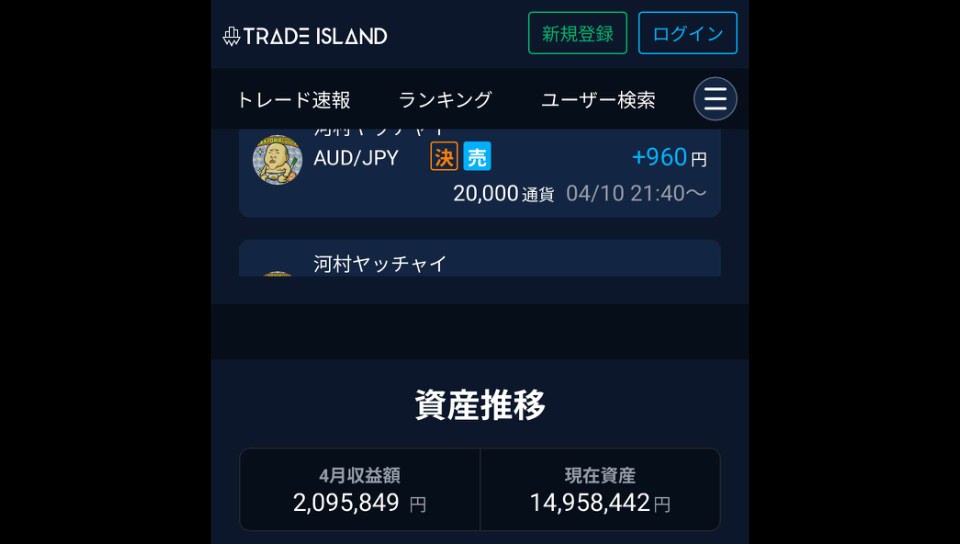This screenshot has width=960, height=544.
Task: Switch to the ランキング tab
Action: (445, 100)
